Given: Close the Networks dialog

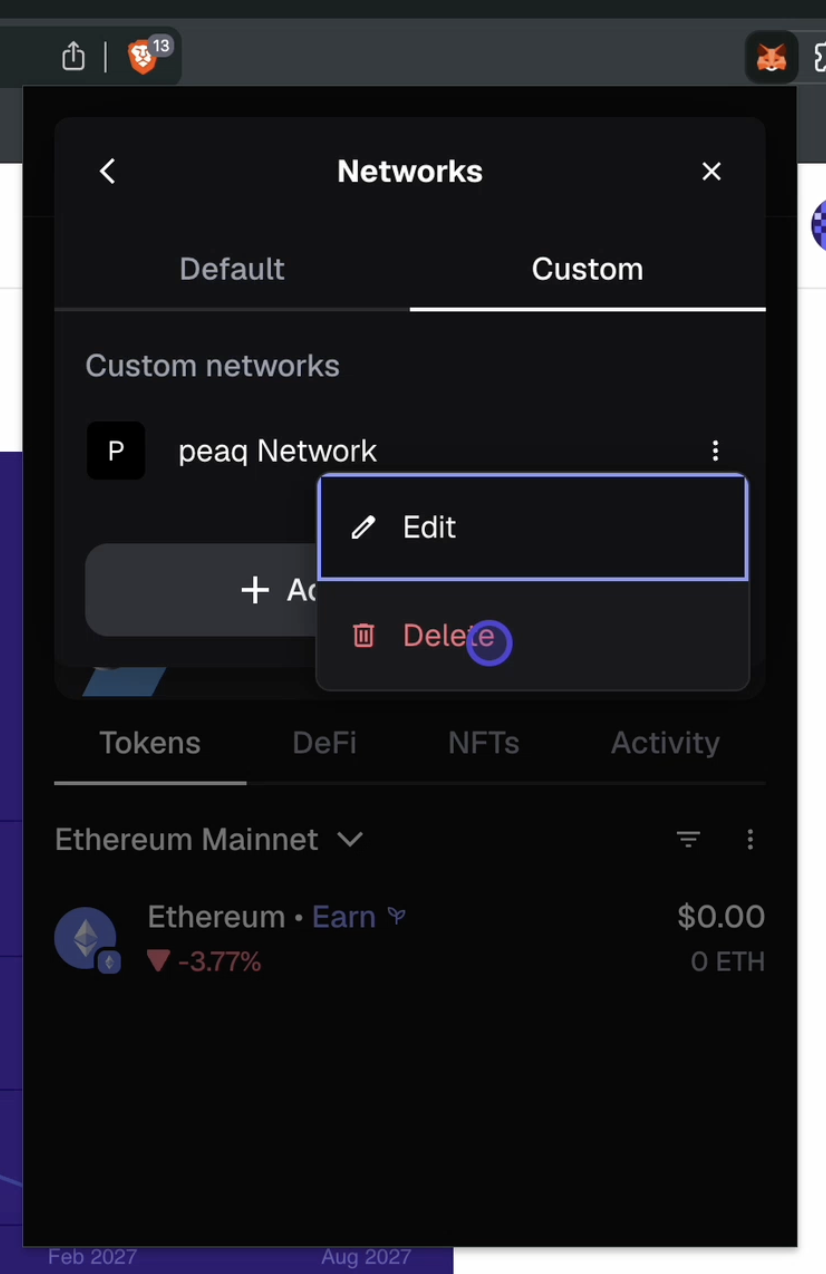Looking at the screenshot, I should tap(711, 171).
